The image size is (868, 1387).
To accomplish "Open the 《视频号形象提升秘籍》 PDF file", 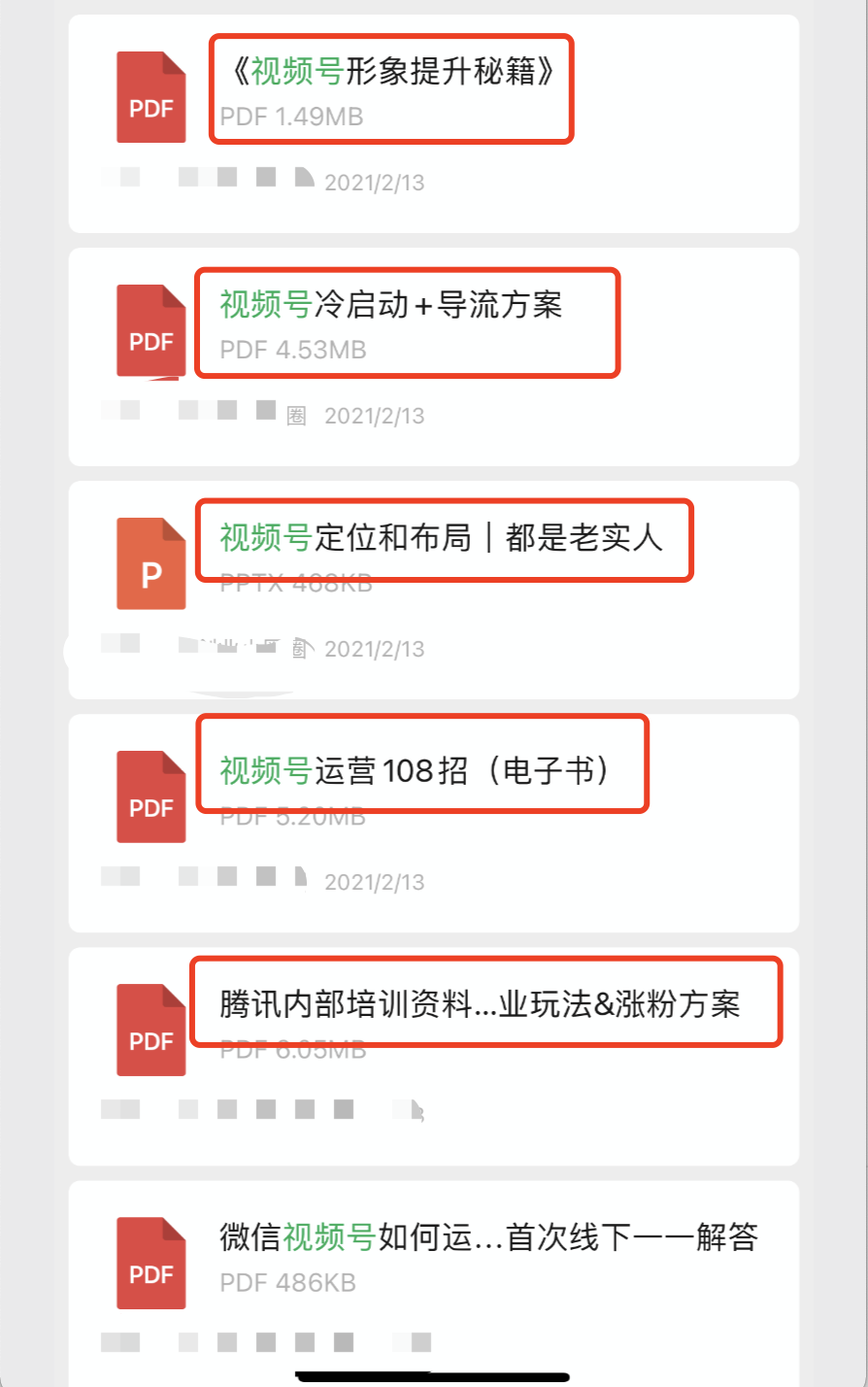I will point(392,72).
